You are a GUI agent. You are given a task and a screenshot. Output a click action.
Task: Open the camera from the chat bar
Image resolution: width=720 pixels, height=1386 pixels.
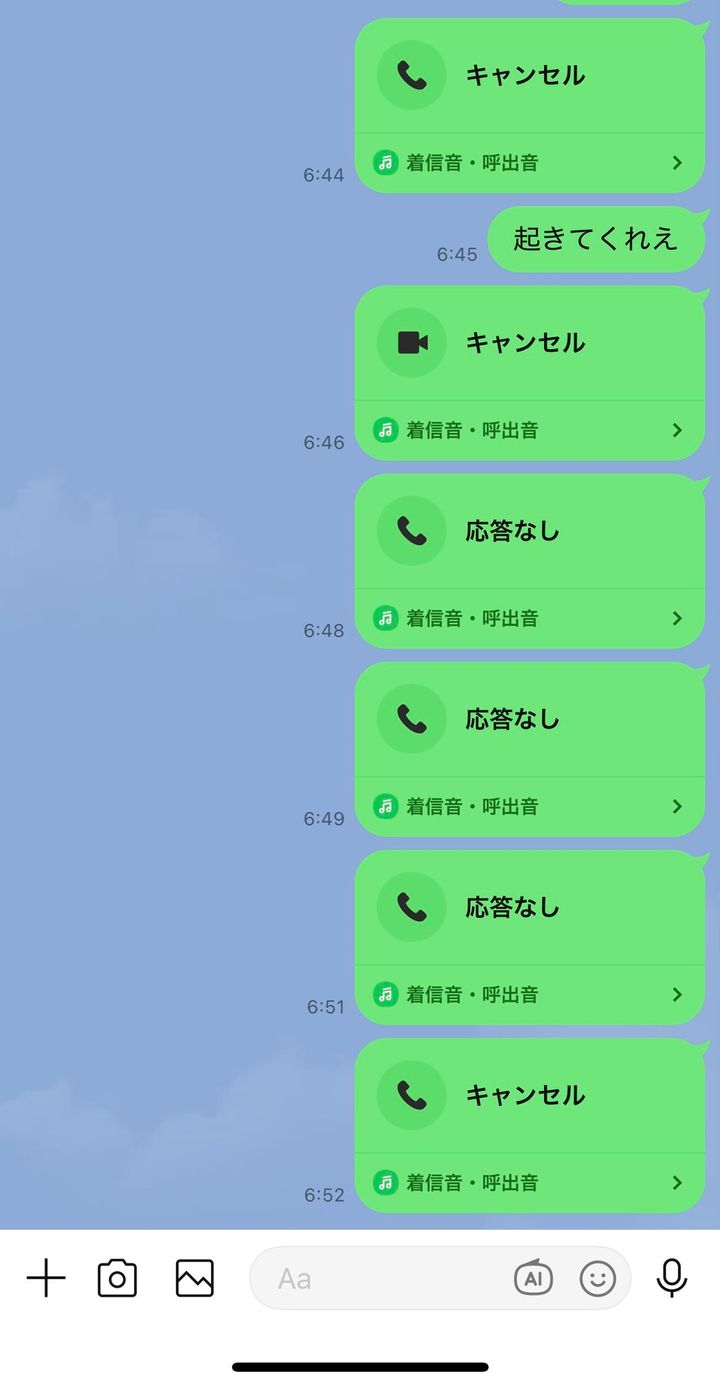[x=117, y=1278]
